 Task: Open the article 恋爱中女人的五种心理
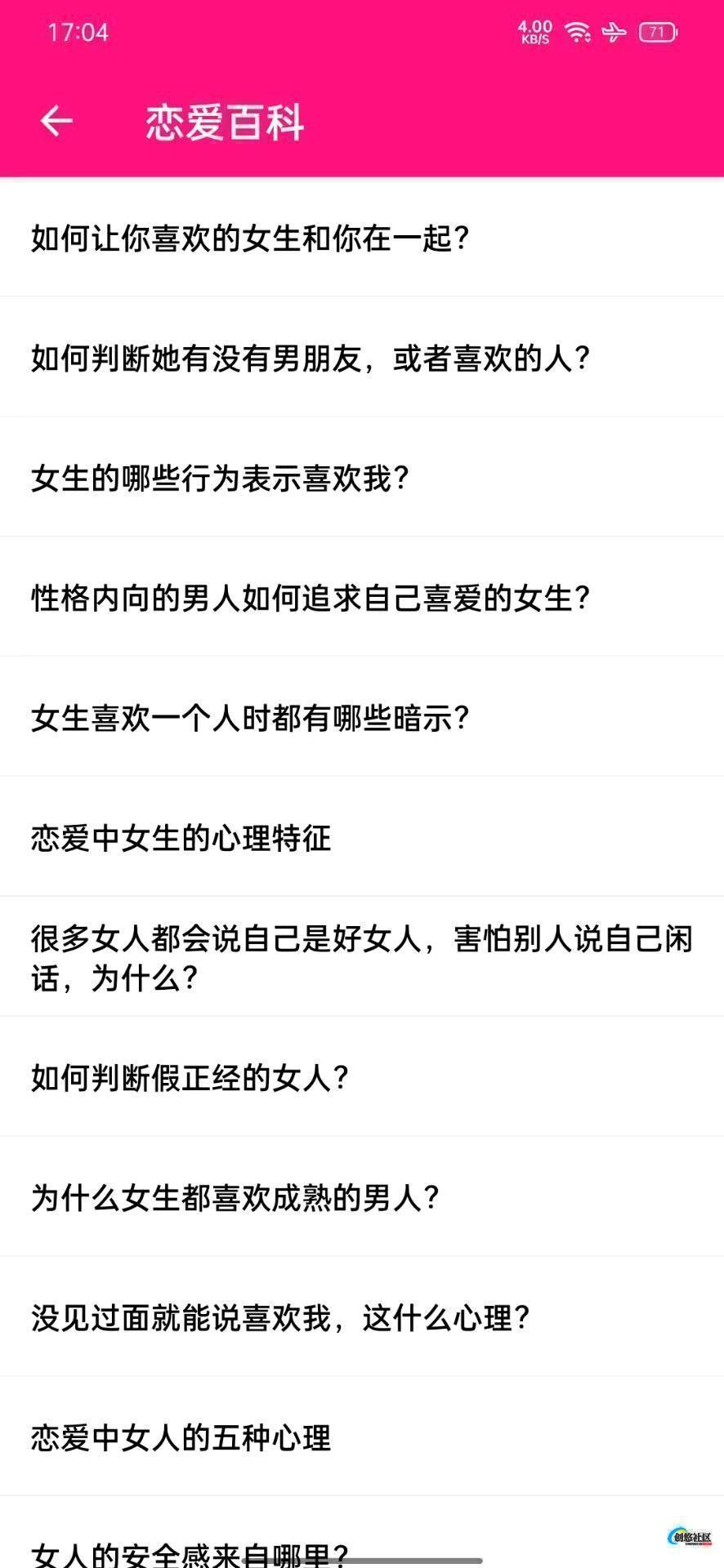(x=181, y=1438)
